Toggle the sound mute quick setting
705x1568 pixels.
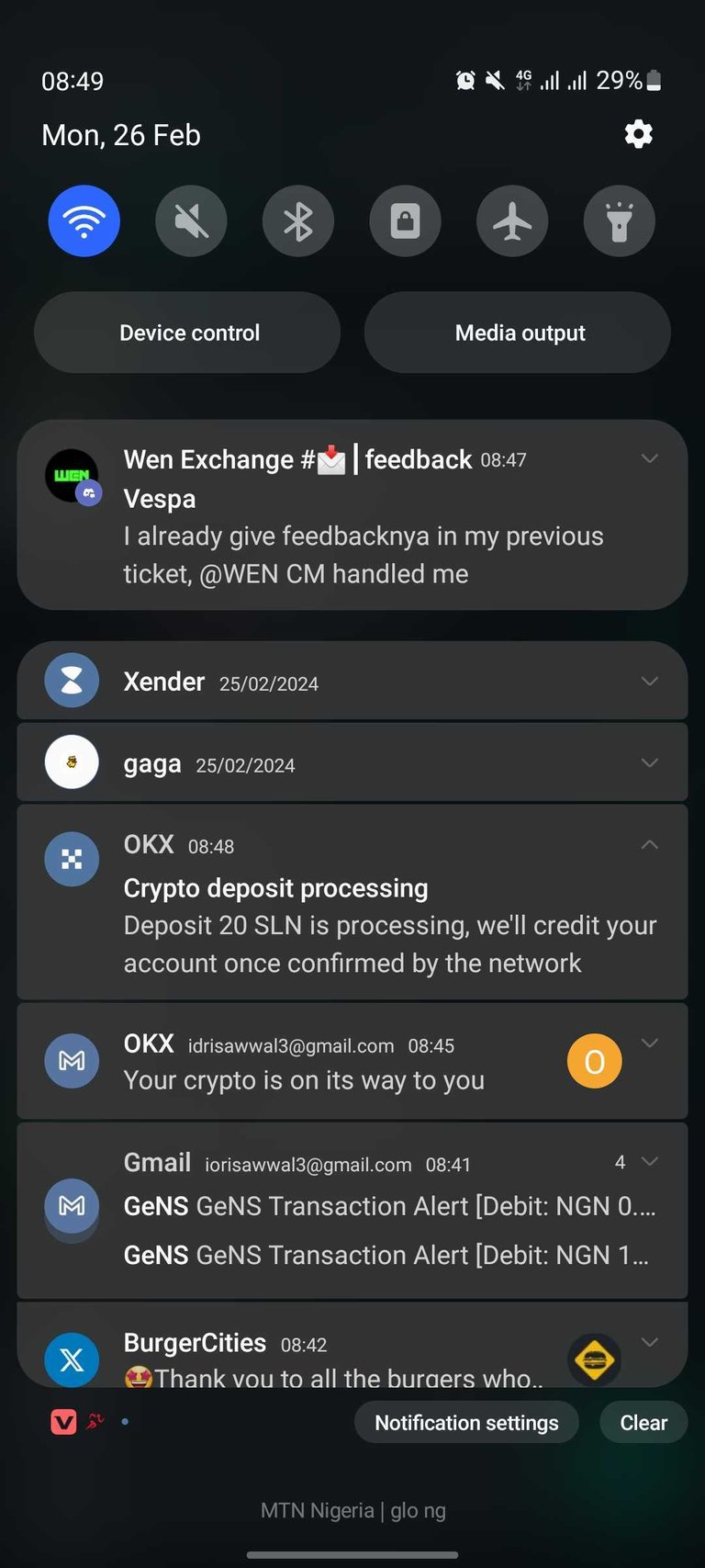coord(191,221)
